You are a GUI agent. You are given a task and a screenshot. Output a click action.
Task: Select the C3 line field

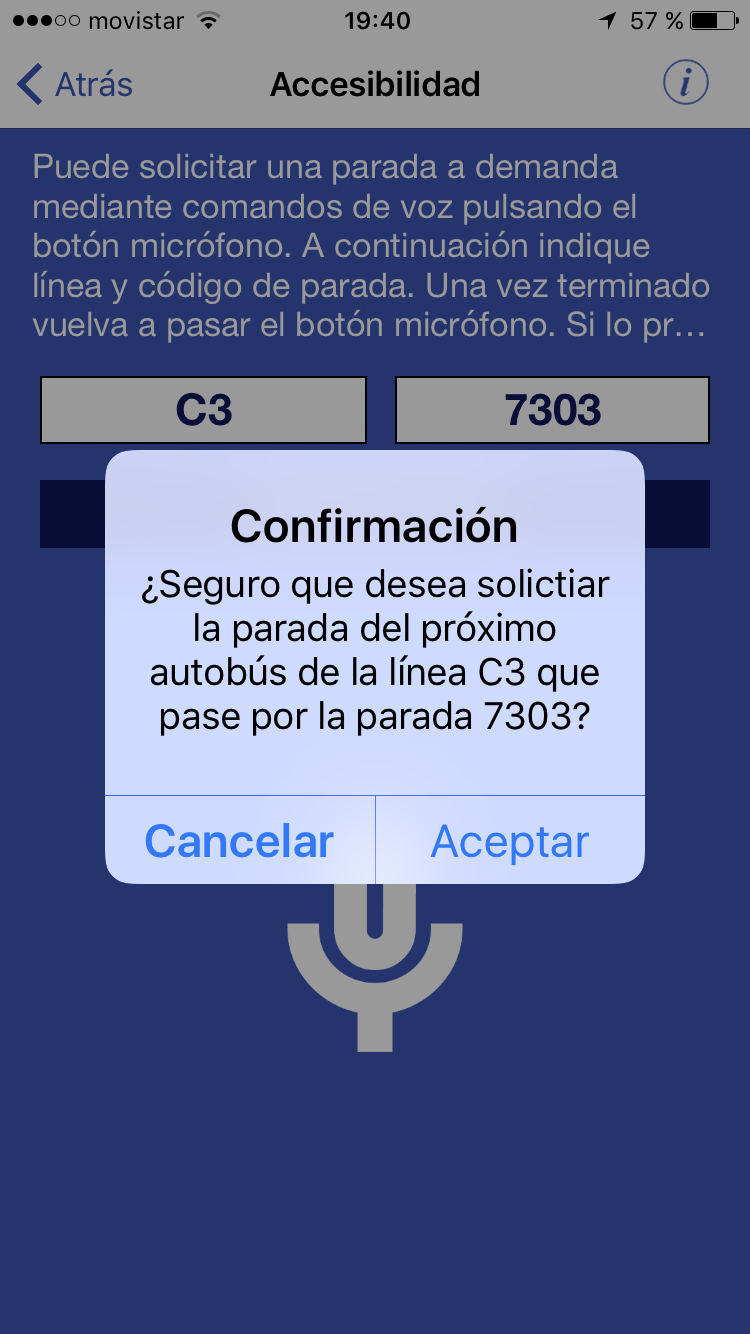[203, 410]
